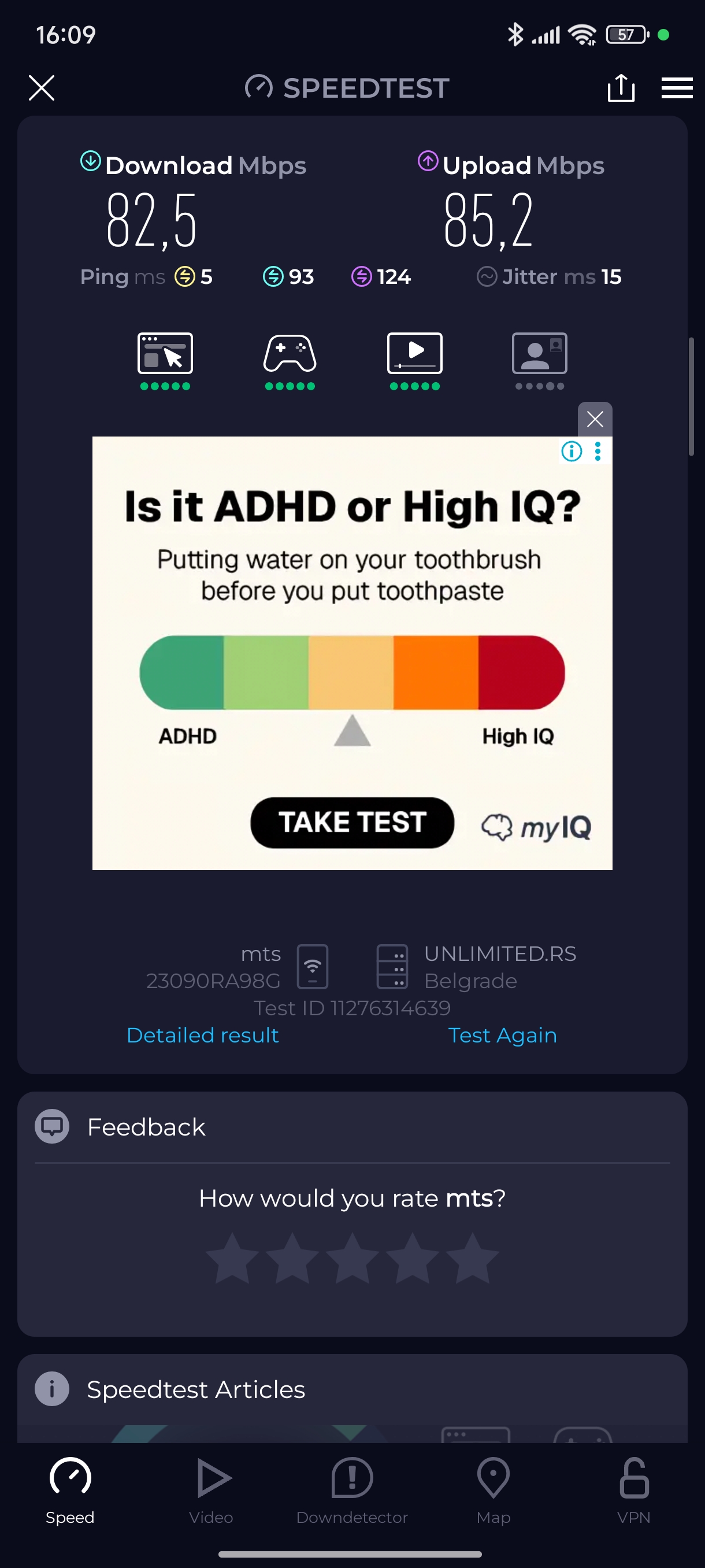Switch to the VPN tab
Image resolution: width=705 pixels, height=1568 pixels.
pyautogui.click(x=633, y=1489)
